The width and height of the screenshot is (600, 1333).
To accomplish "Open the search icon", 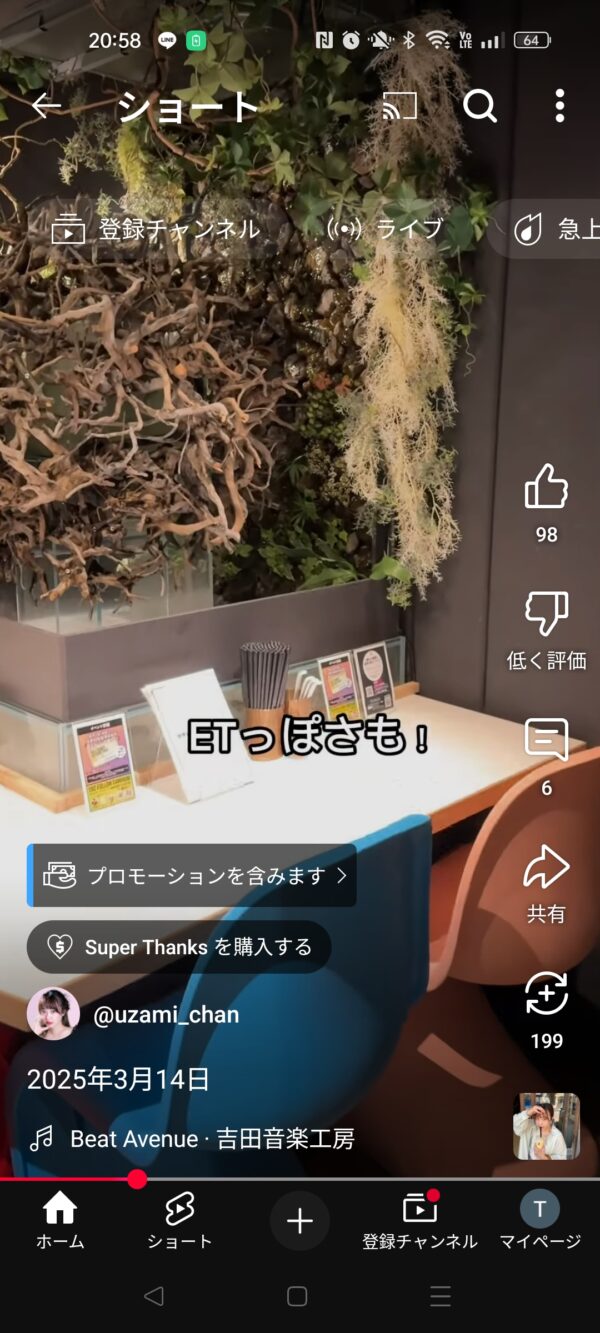I will point(480,105).
